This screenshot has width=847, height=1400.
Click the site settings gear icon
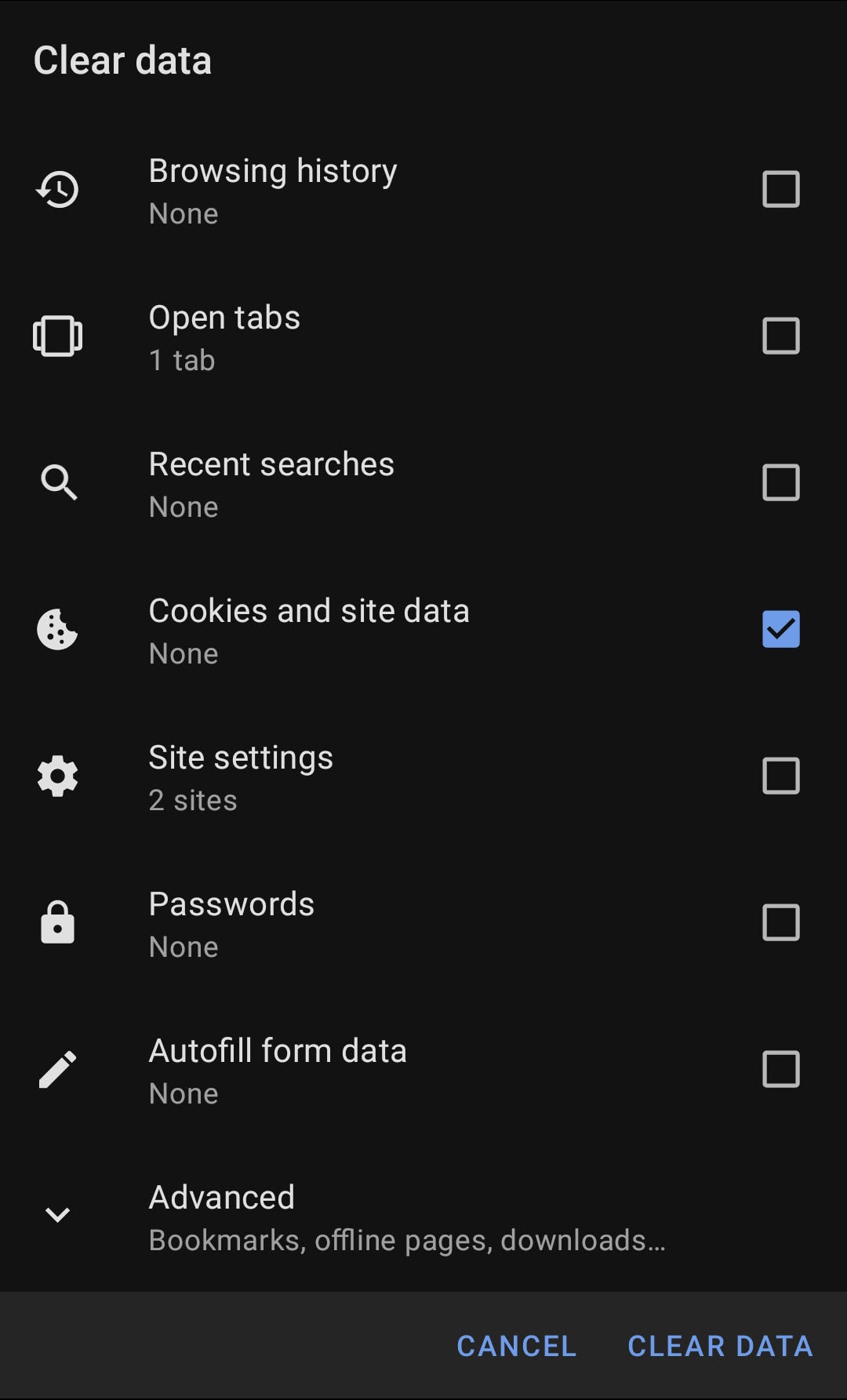point(58,775)
